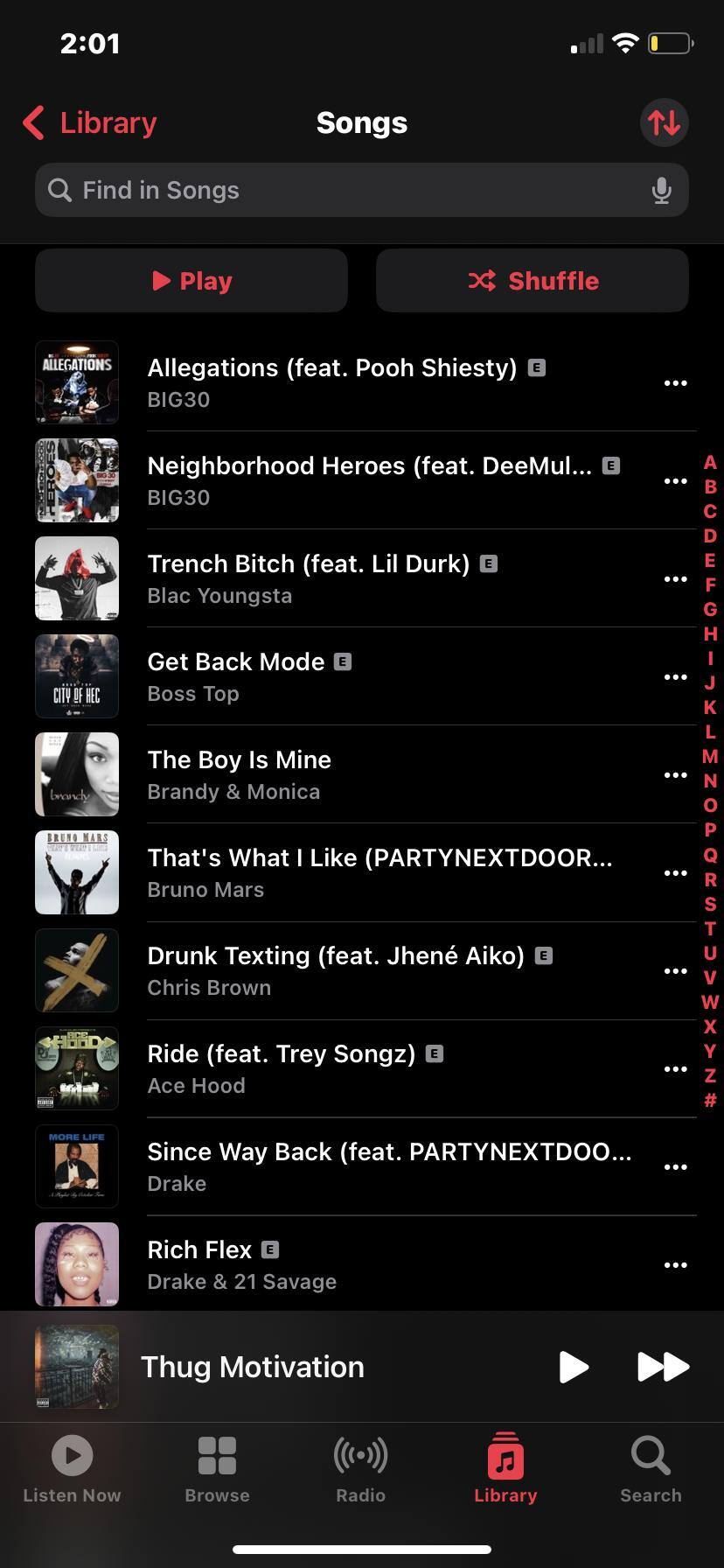Play Allegations by BIG30
The height and width of the screenshot is (1568, 724).
coord(332,382)
